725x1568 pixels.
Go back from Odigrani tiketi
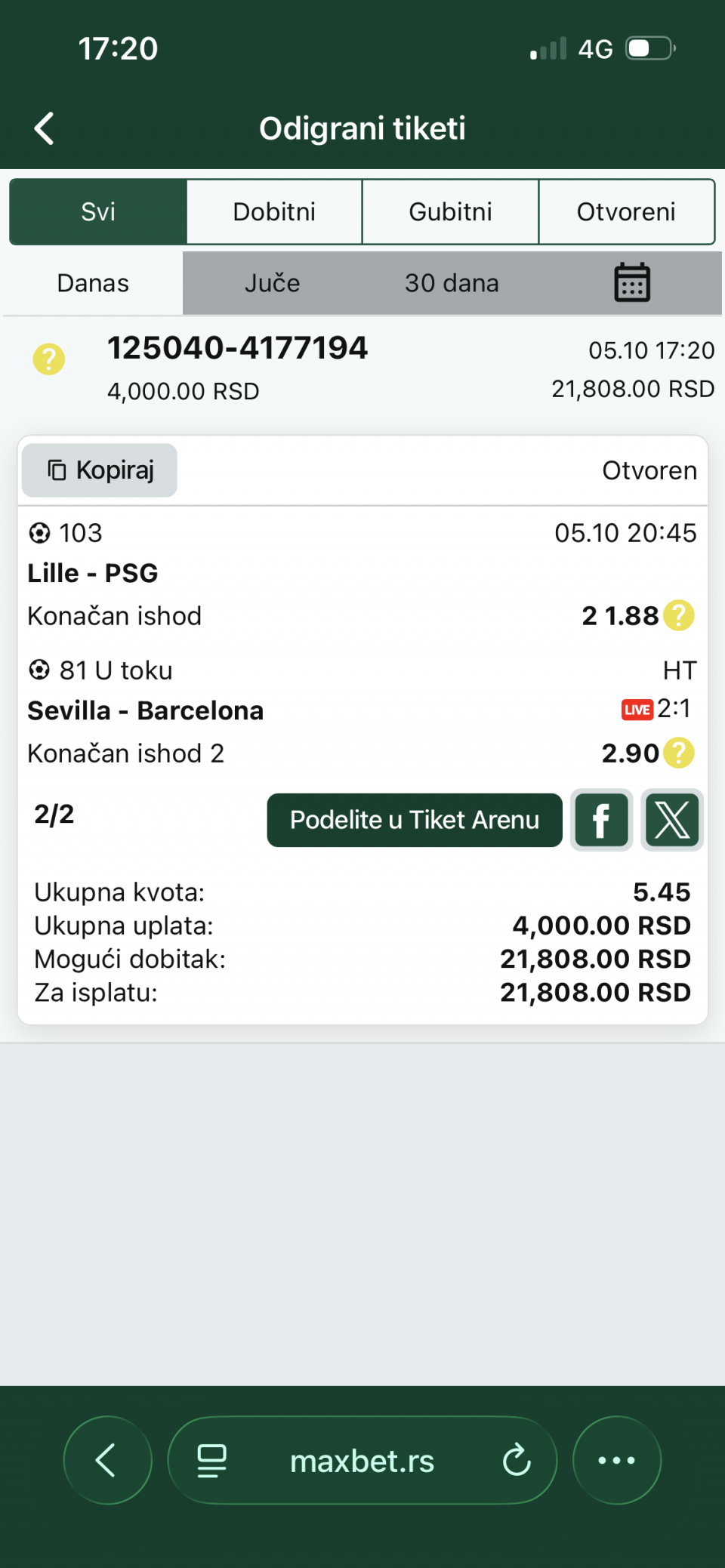[x=45, y=128]
